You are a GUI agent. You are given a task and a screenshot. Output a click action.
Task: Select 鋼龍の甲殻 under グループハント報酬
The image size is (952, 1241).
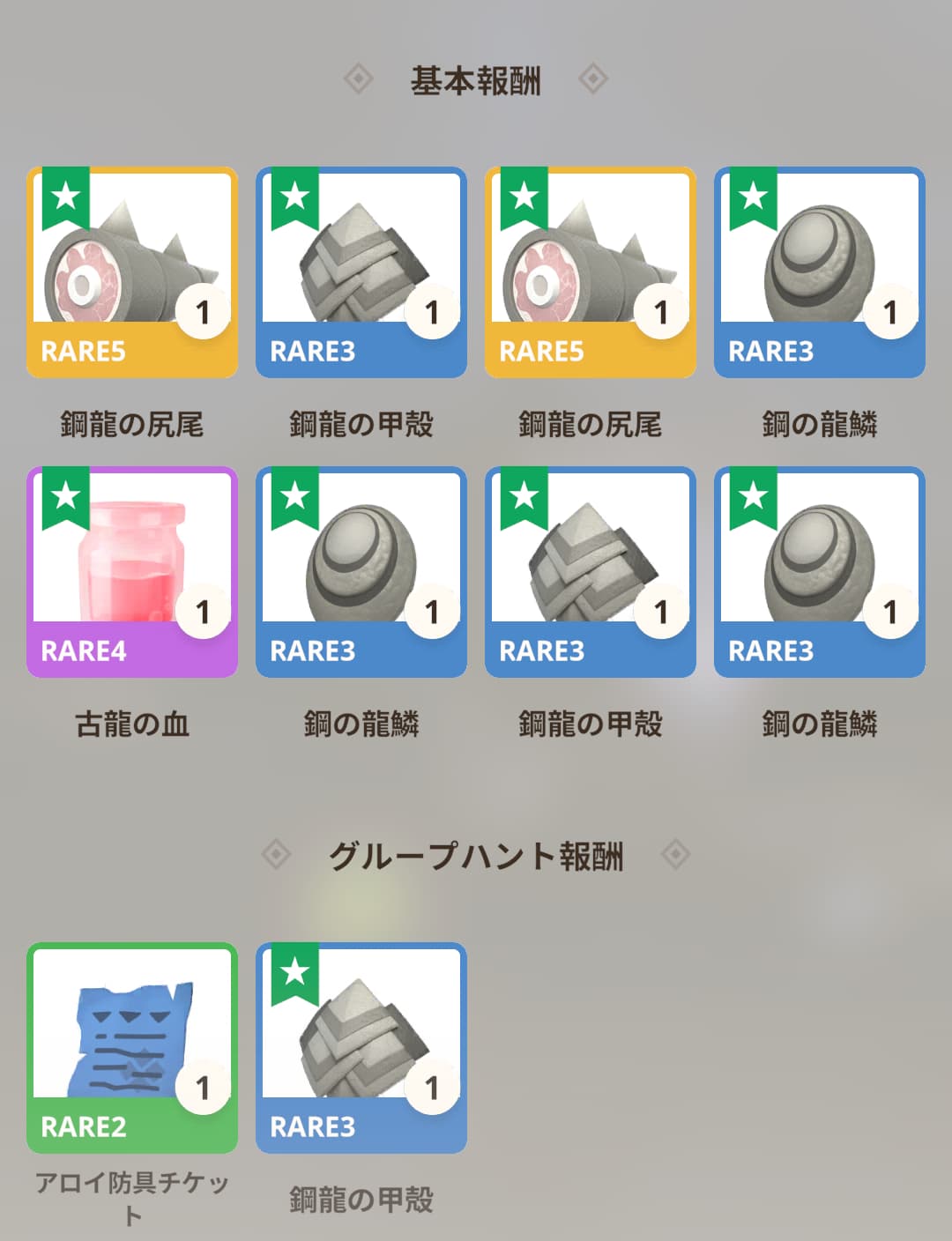(x=361, y=1047)
